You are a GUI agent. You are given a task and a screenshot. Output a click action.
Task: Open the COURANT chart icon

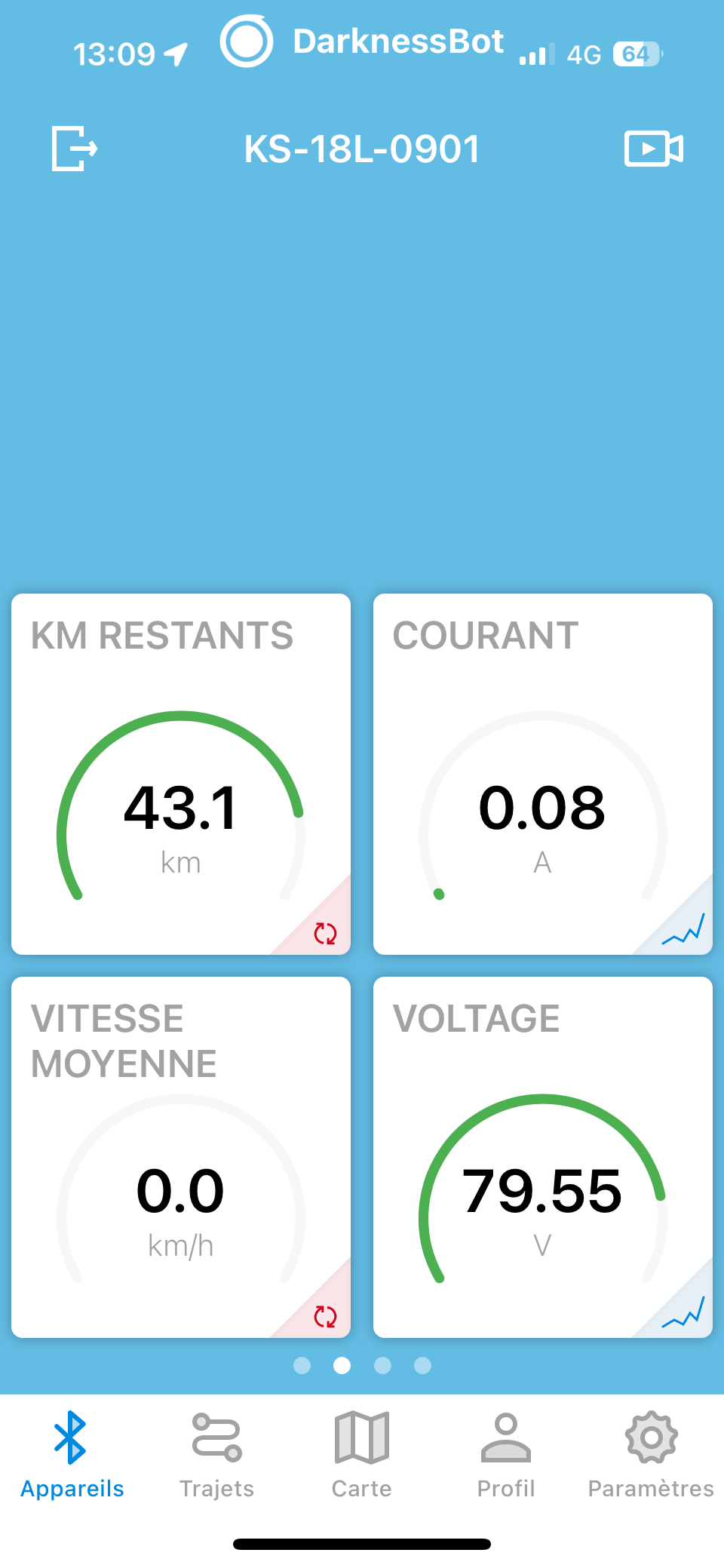[683, 929]
